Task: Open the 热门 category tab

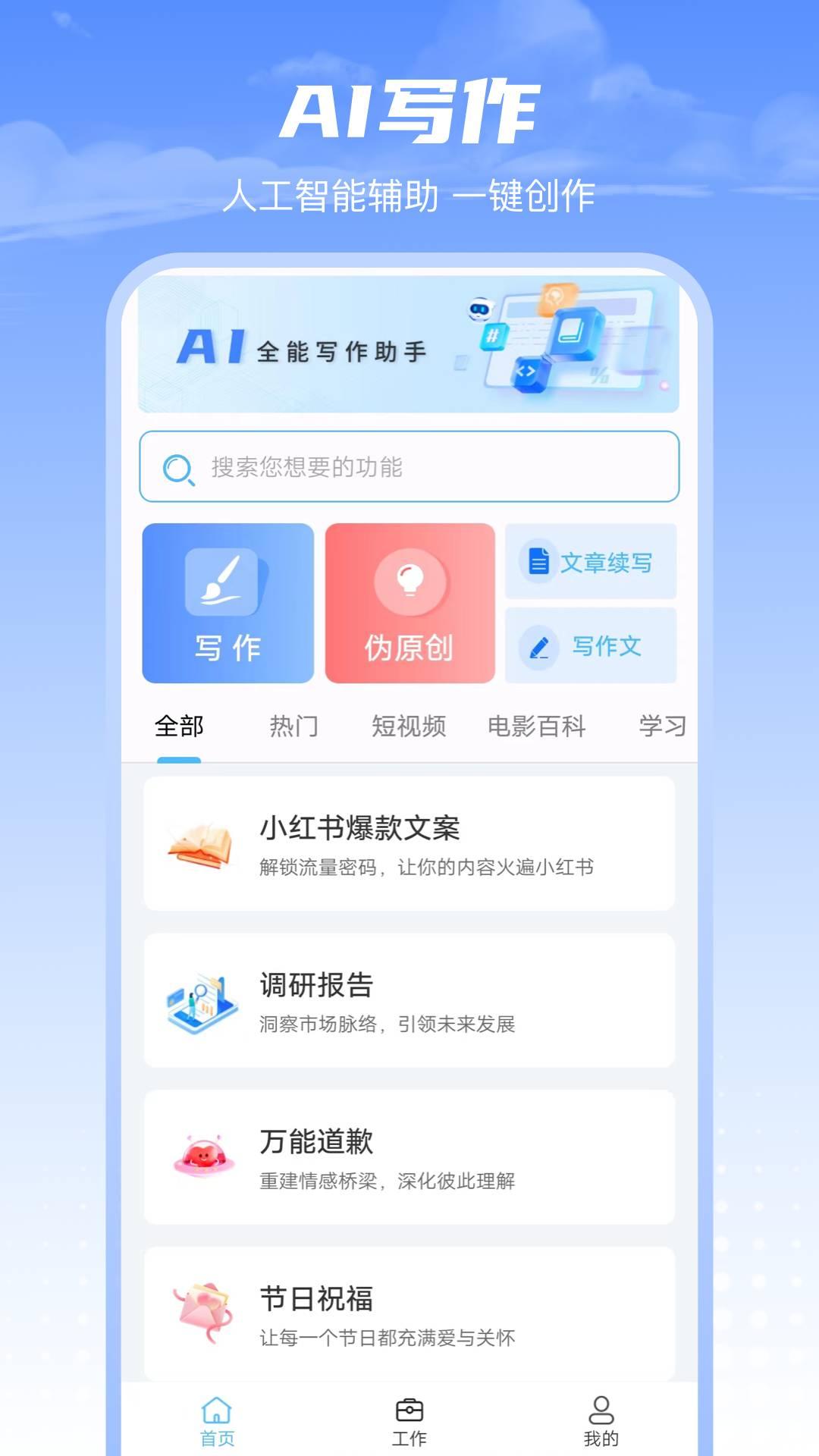Action: point(294,726)
